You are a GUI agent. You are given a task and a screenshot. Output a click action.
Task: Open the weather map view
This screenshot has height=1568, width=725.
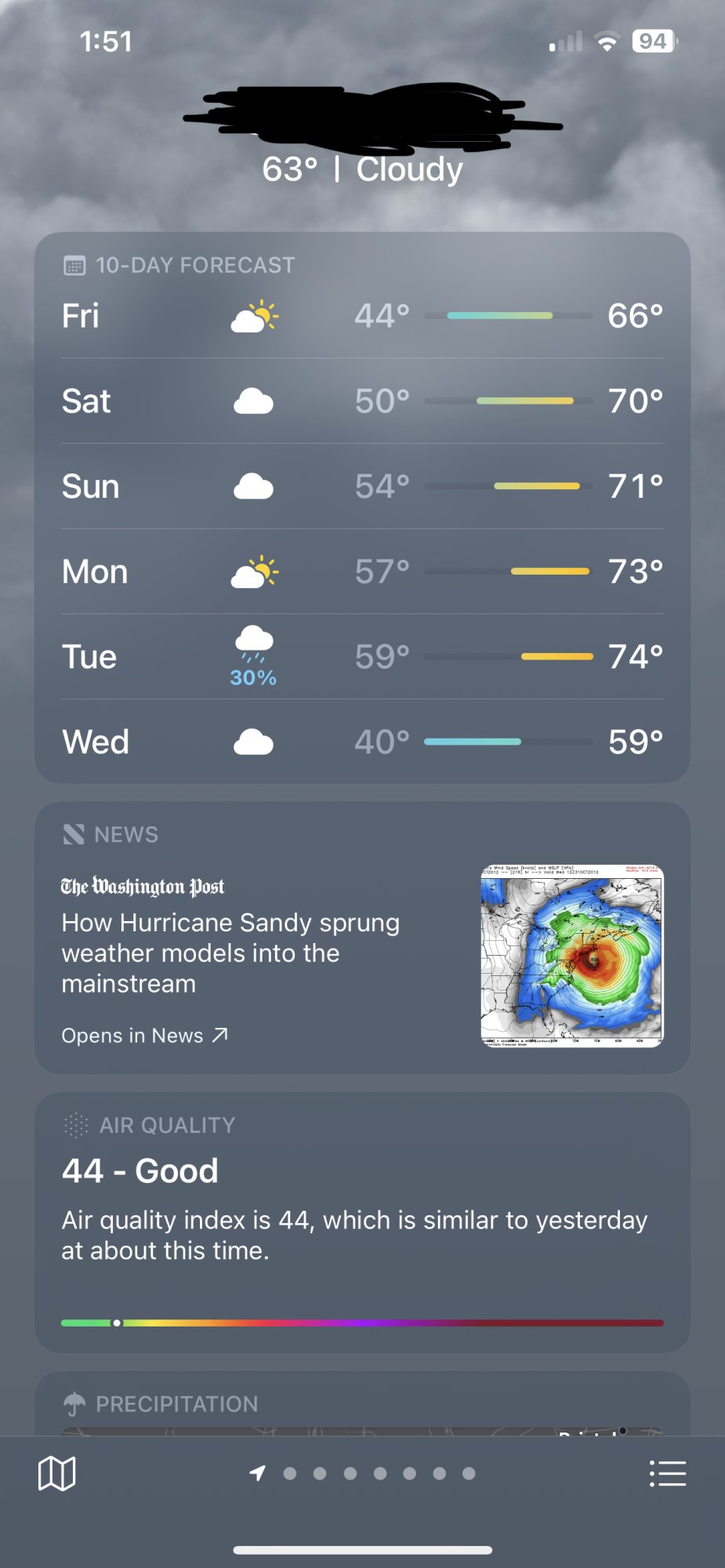pyautogui.click(x=57, y=1474)
